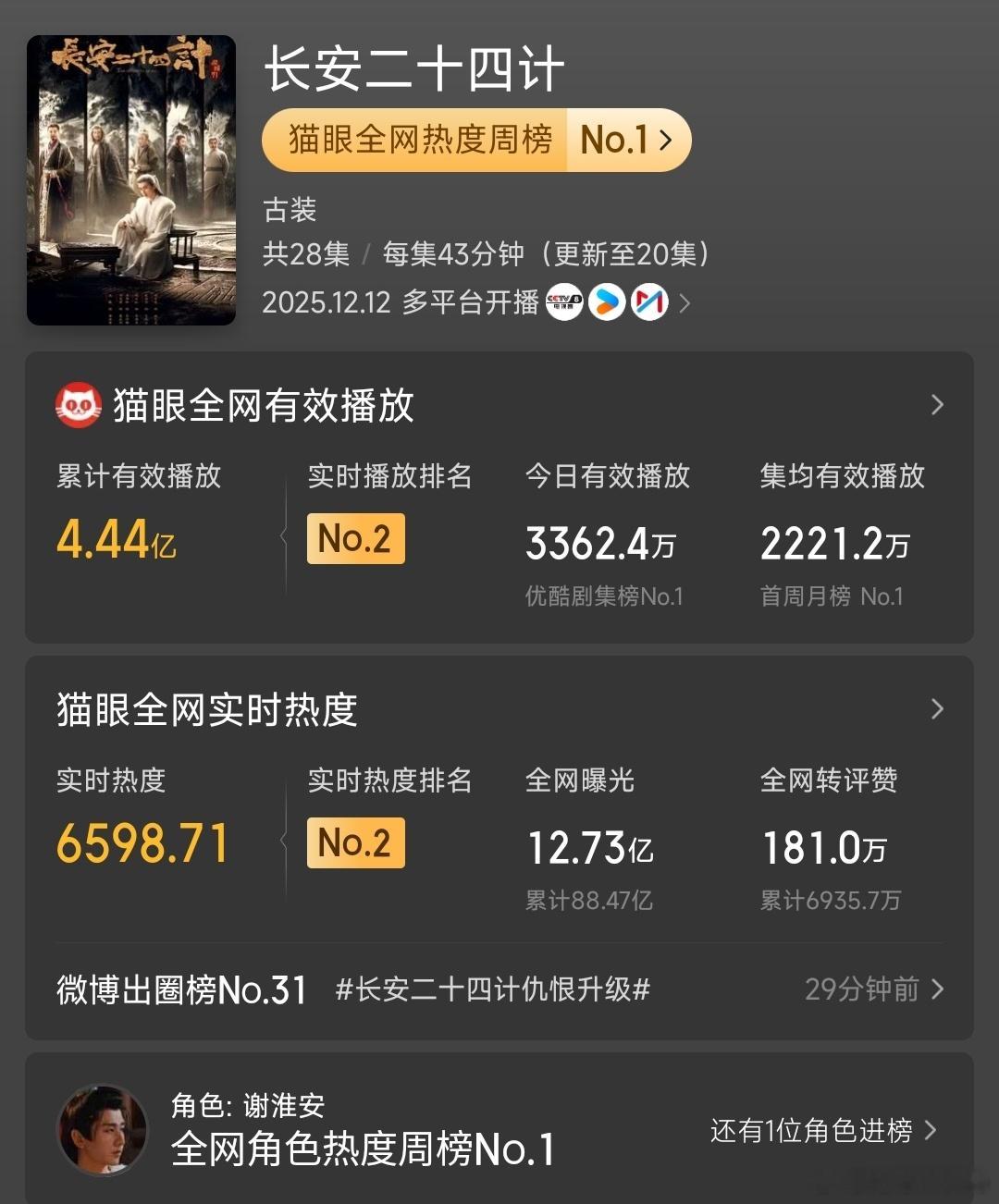Open the Maoyan cat logo icon
The width and height of the screenshot is (999, 1204).
click(x=78, y=405)
